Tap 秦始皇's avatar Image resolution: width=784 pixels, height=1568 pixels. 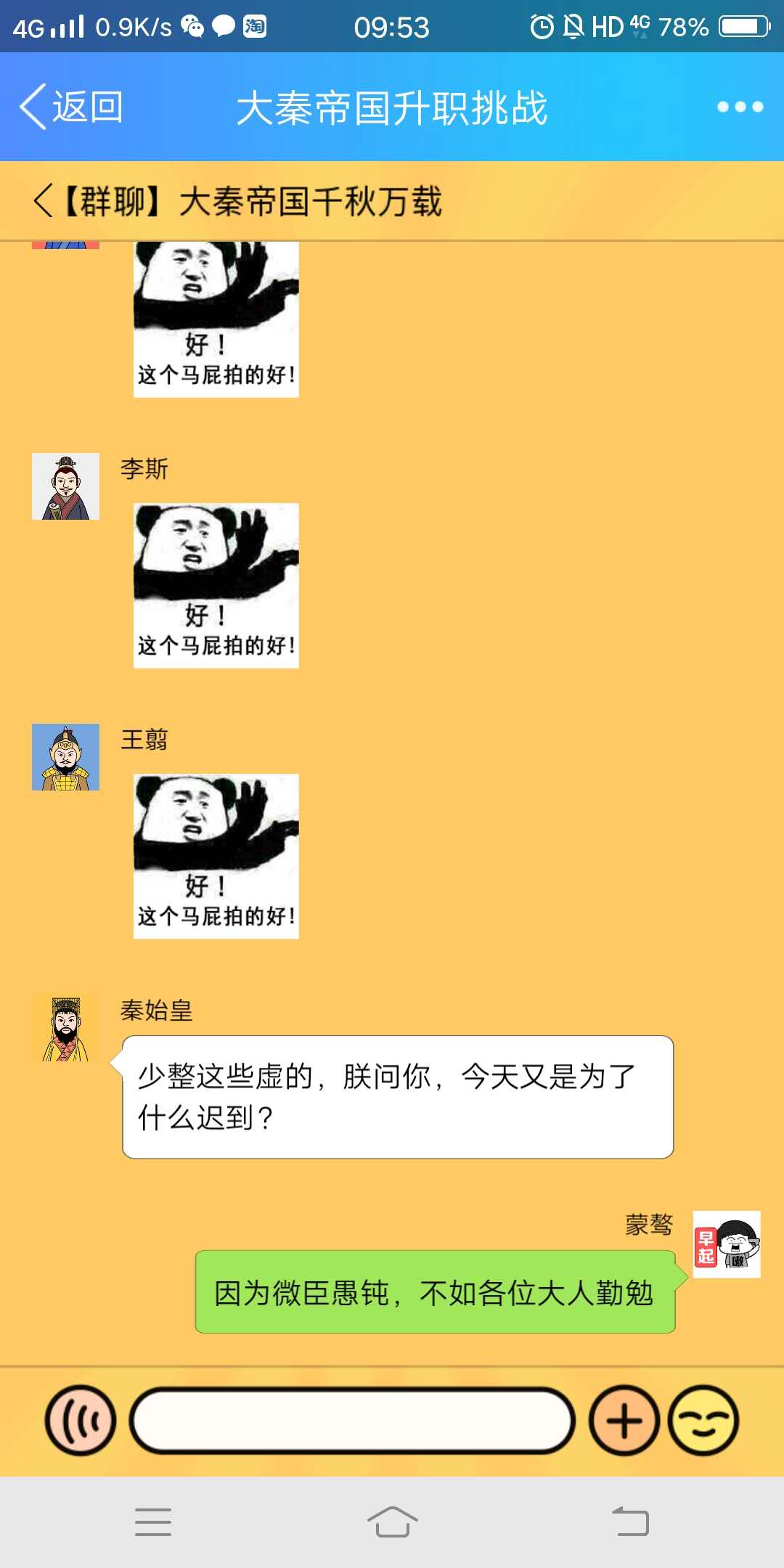[x=65, y=1028]
